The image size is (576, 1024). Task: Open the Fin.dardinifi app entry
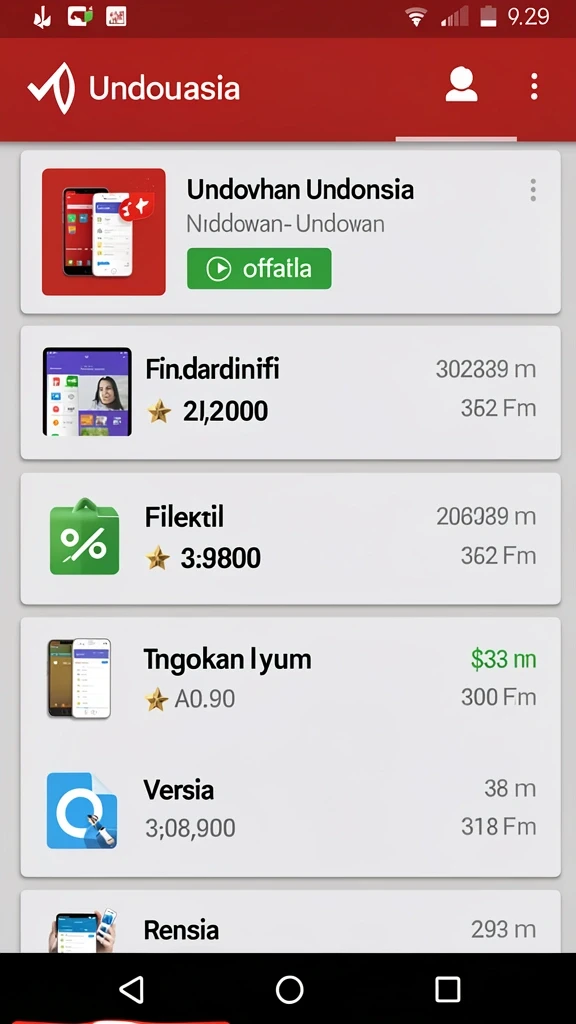coord(291,392)
